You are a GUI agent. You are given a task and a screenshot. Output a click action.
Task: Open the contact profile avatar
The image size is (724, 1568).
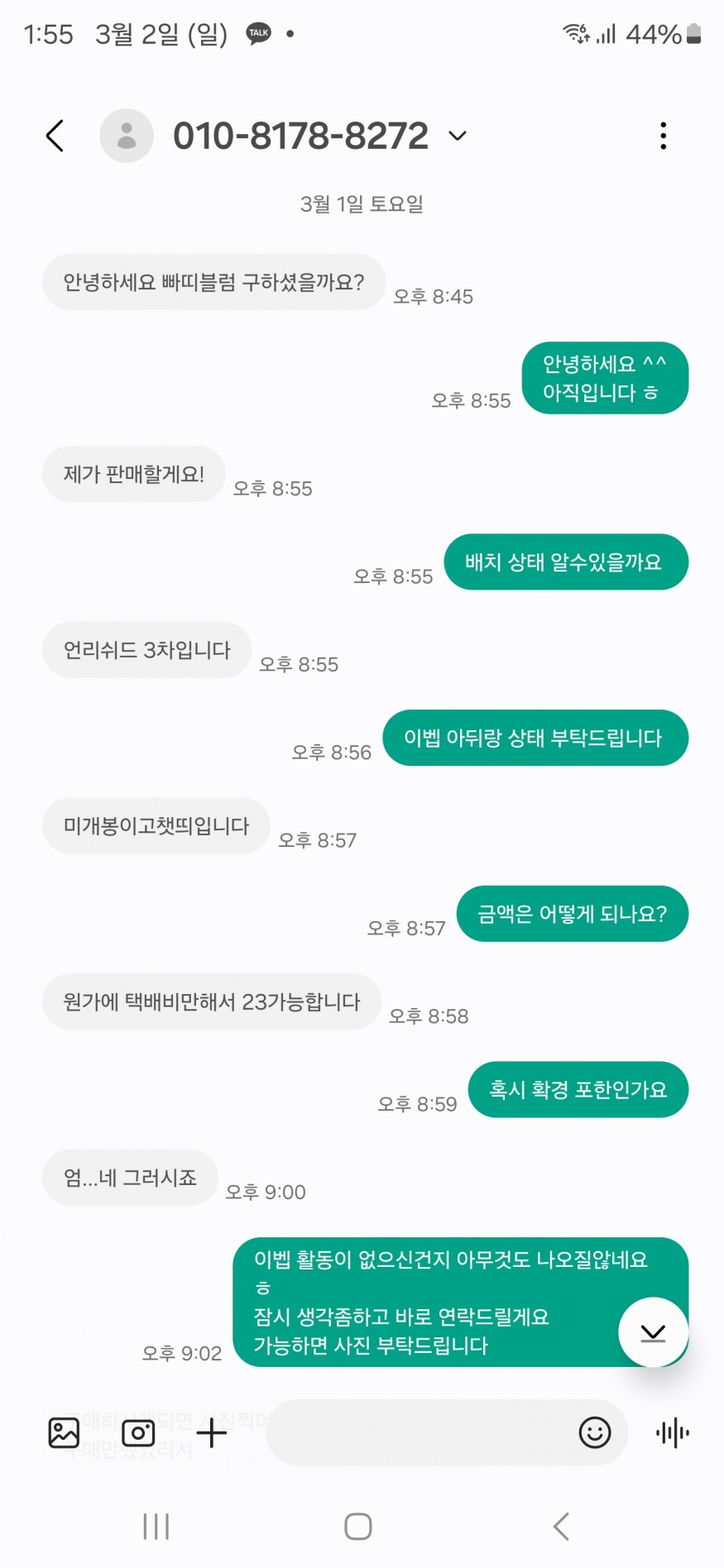coord(127,136)
